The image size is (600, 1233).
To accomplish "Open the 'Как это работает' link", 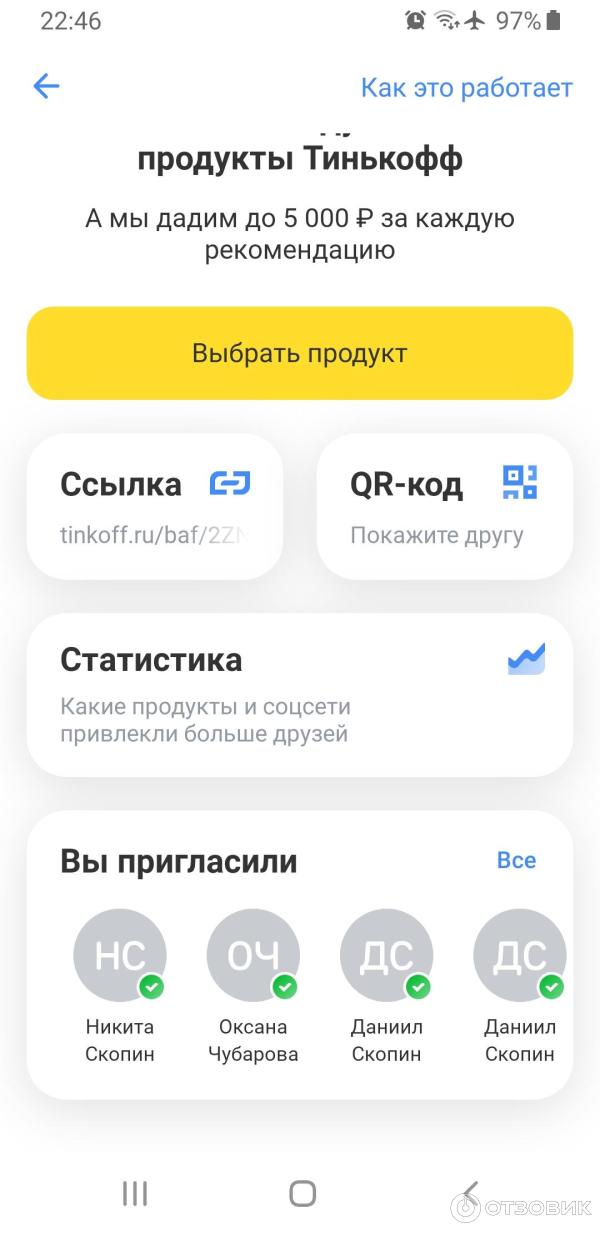I will [x=466, y=87].
